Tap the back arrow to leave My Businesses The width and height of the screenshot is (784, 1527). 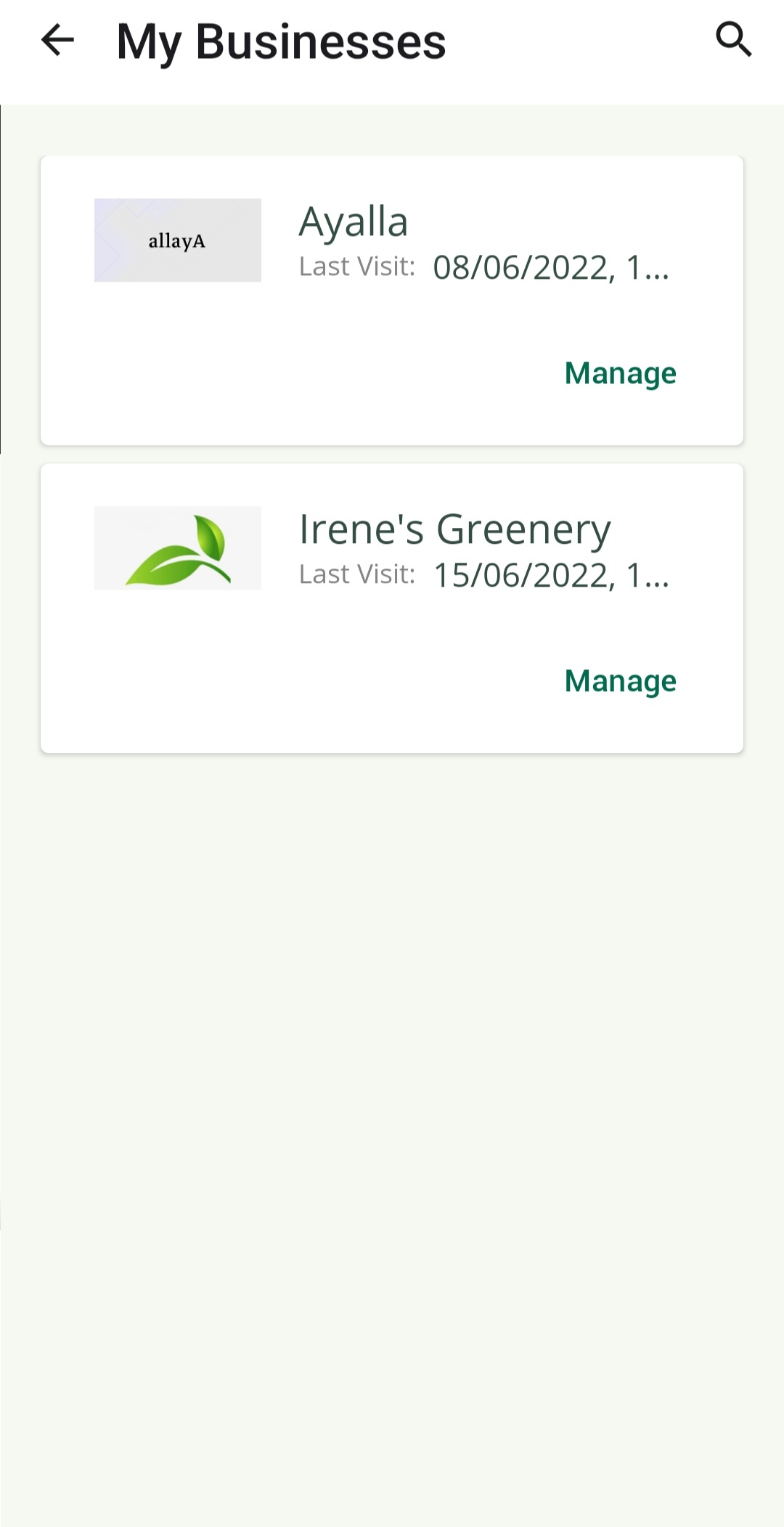pos(57,41)
